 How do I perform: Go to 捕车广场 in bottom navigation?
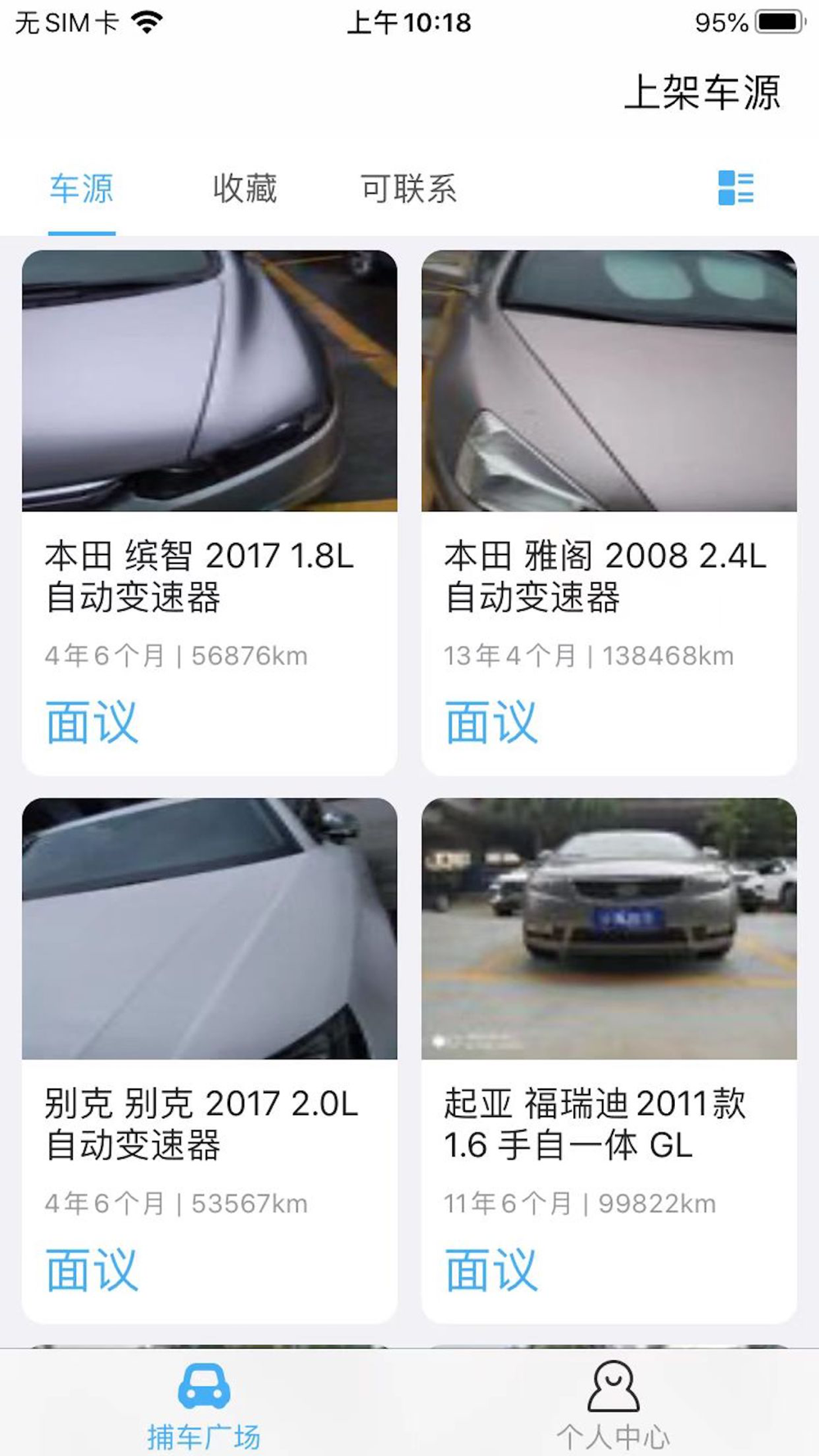tap(204, 1404)
